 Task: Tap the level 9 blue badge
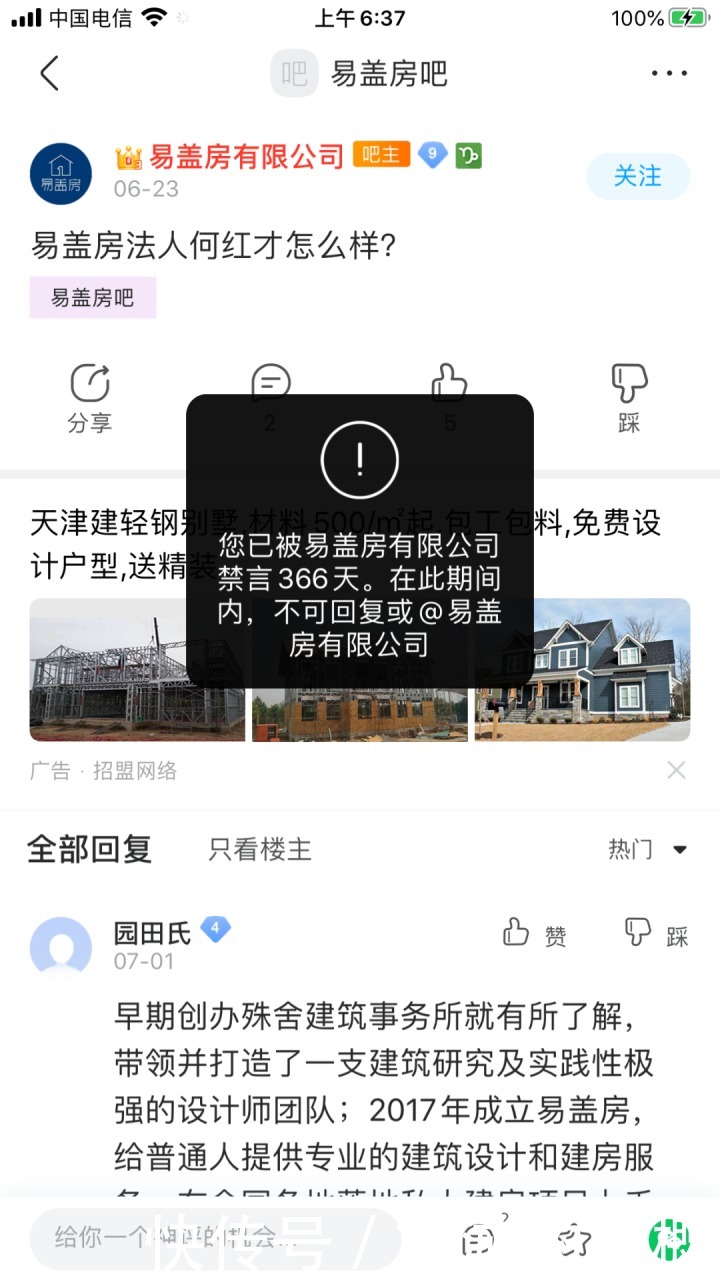(x=431, y=157)
